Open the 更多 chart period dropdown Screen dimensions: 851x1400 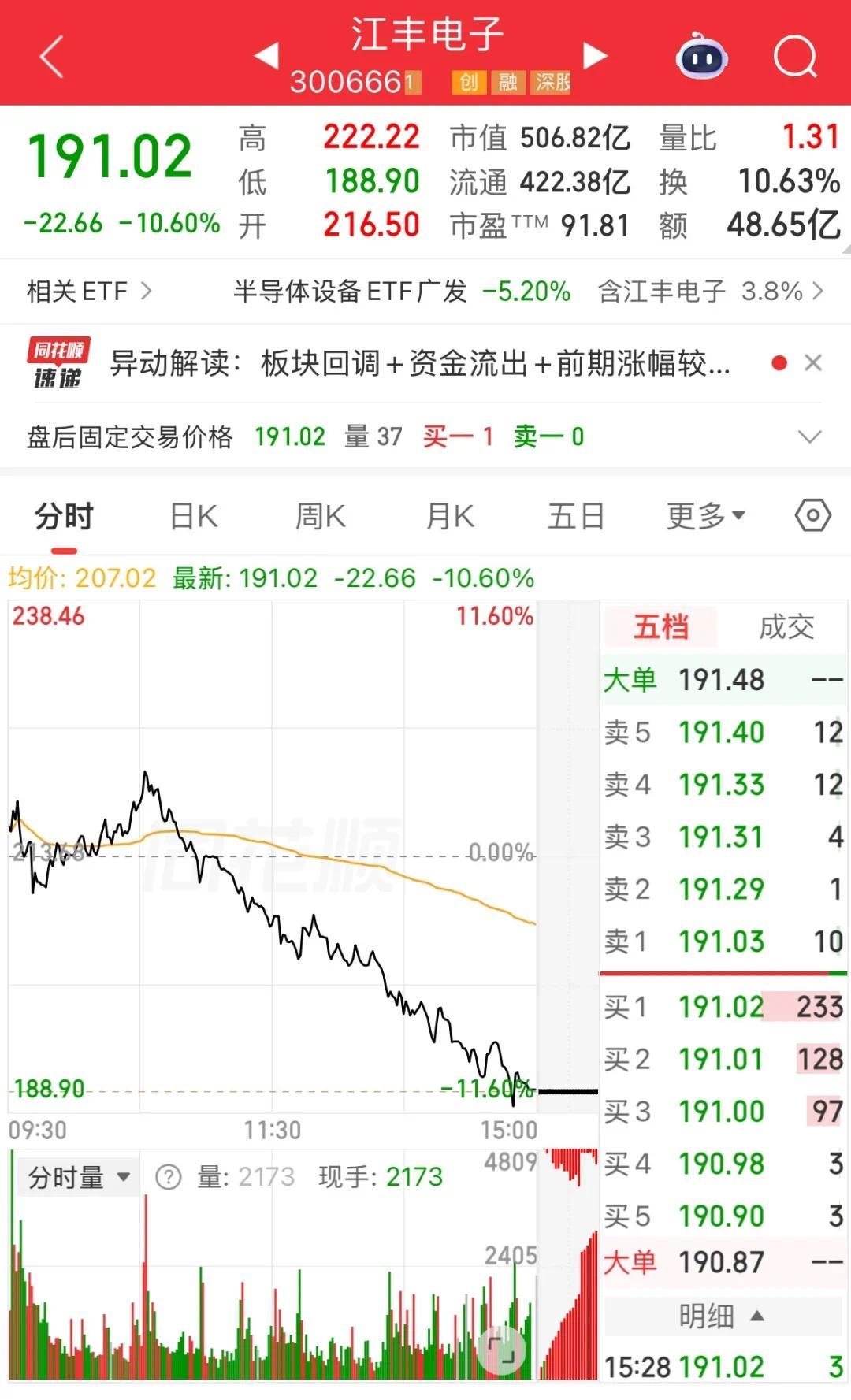point(705,517)
